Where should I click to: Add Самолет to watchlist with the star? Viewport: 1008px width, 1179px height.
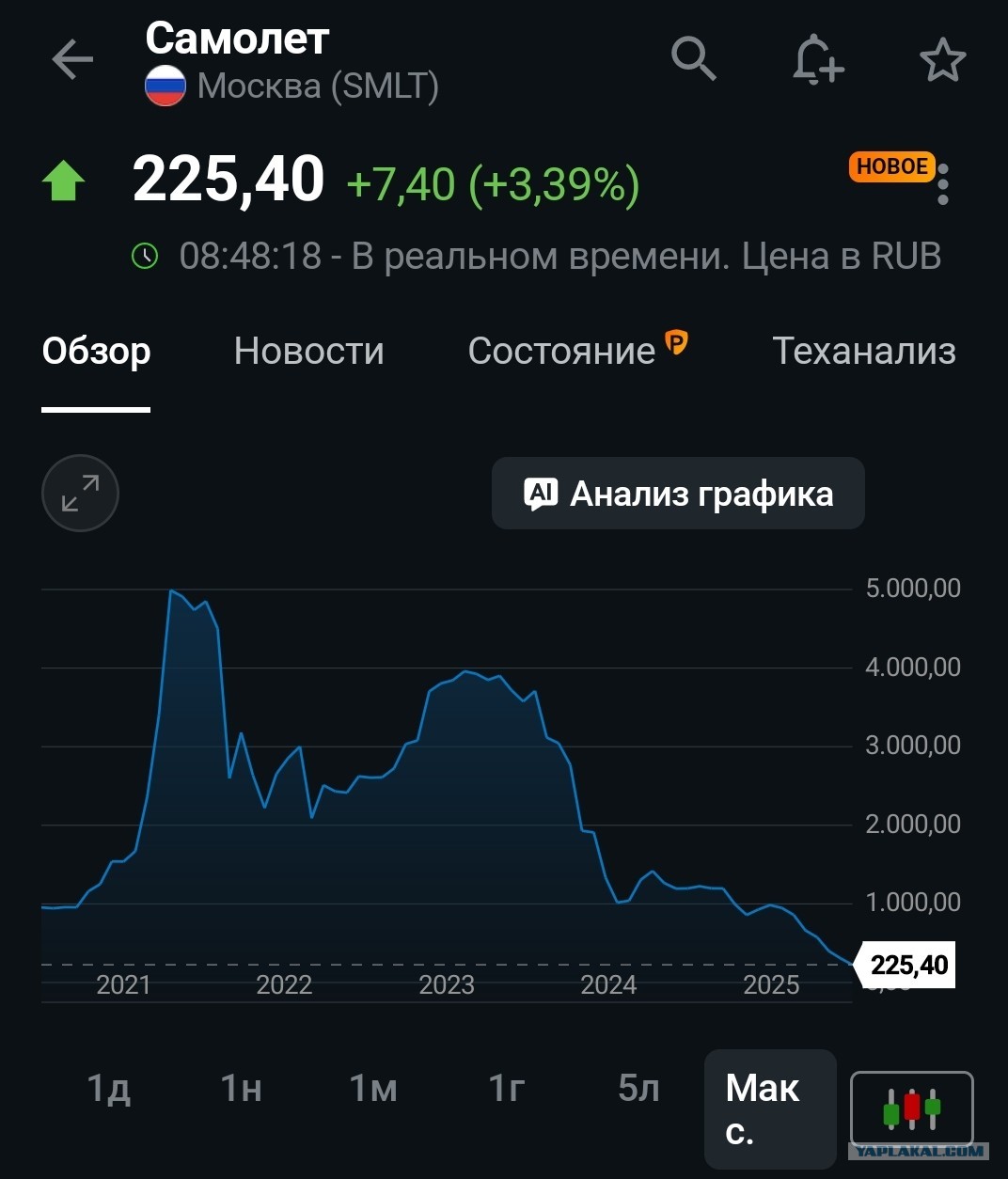942,60
